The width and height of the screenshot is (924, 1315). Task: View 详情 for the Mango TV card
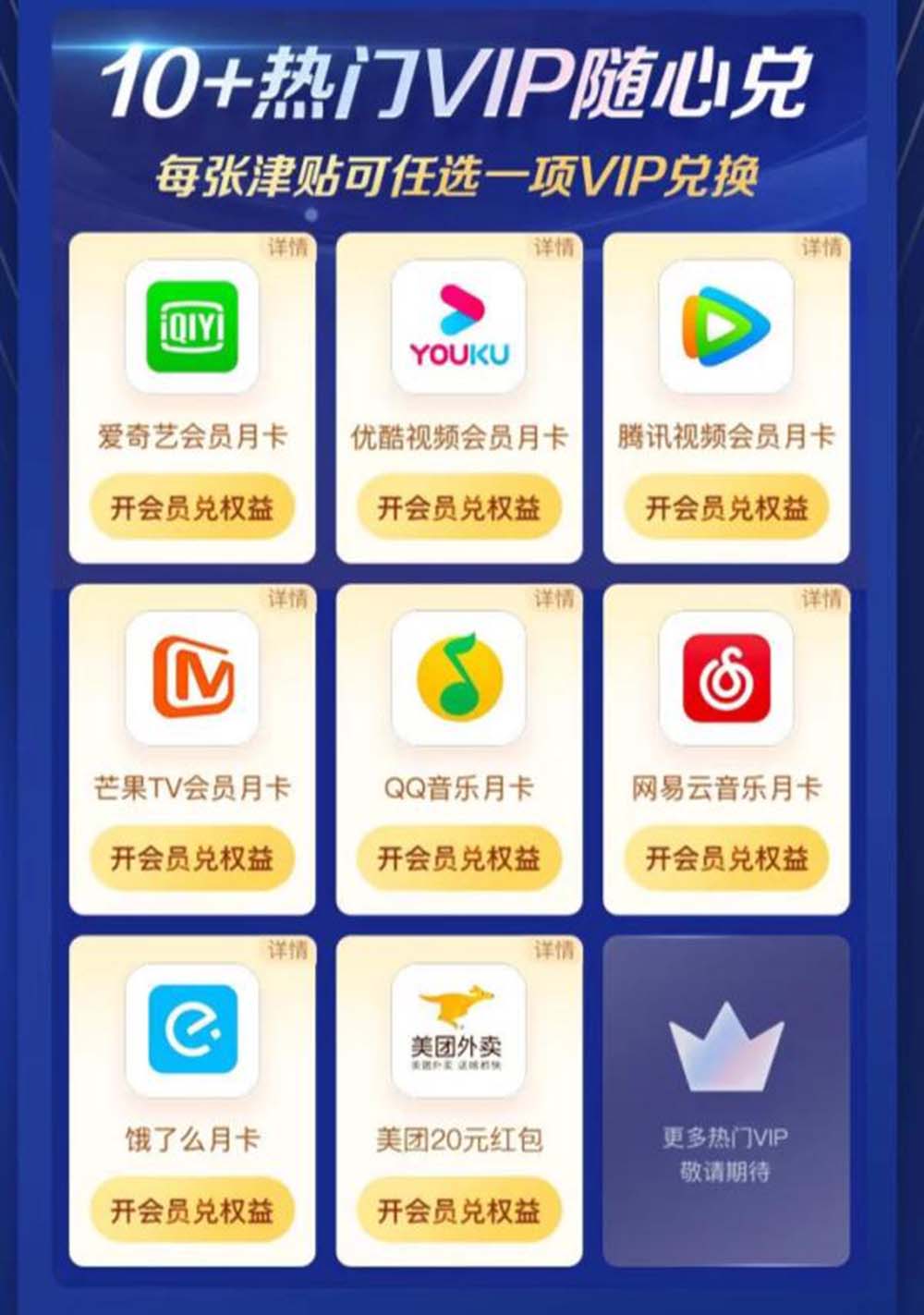click(x=287, y=599)
